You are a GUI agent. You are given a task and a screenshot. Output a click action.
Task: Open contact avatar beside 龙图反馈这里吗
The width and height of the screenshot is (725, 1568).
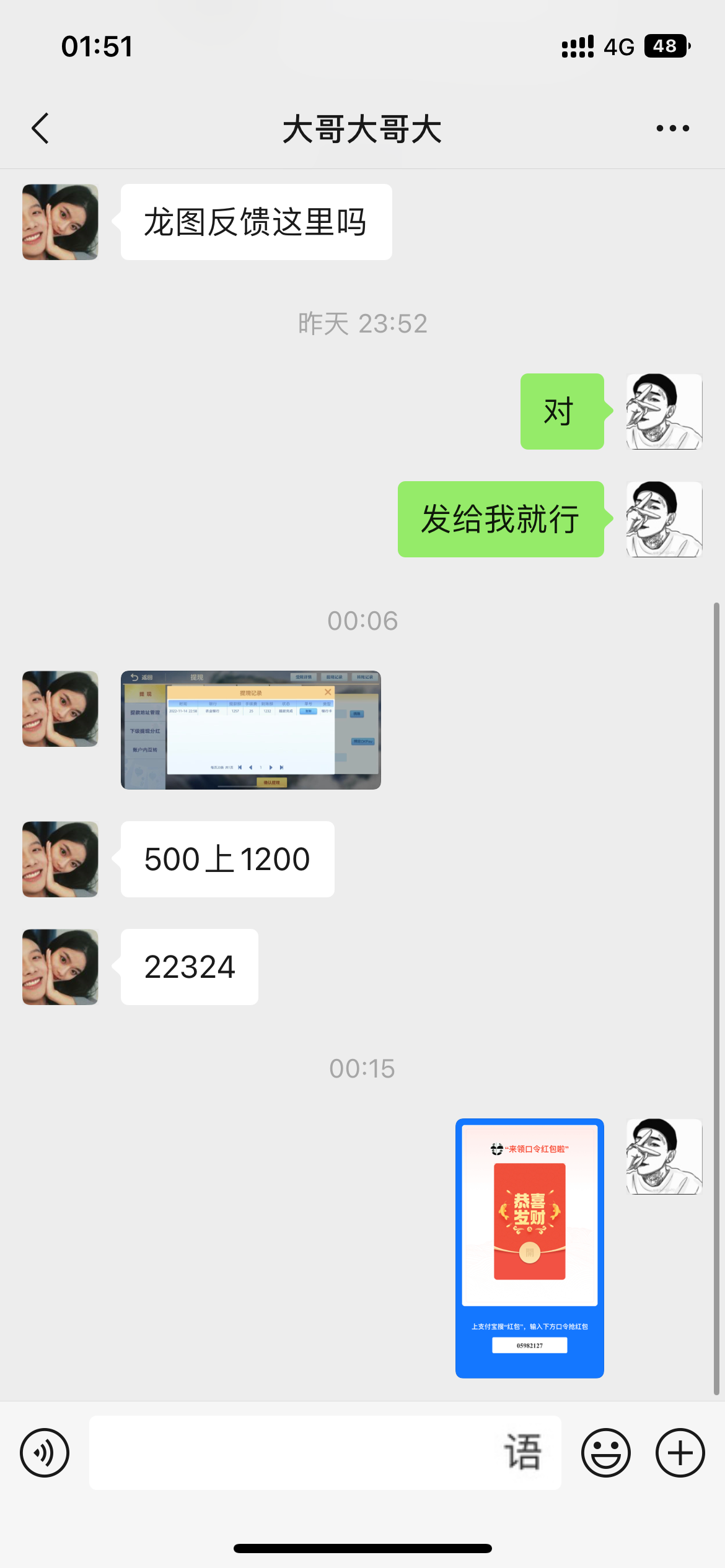[60, 222]
